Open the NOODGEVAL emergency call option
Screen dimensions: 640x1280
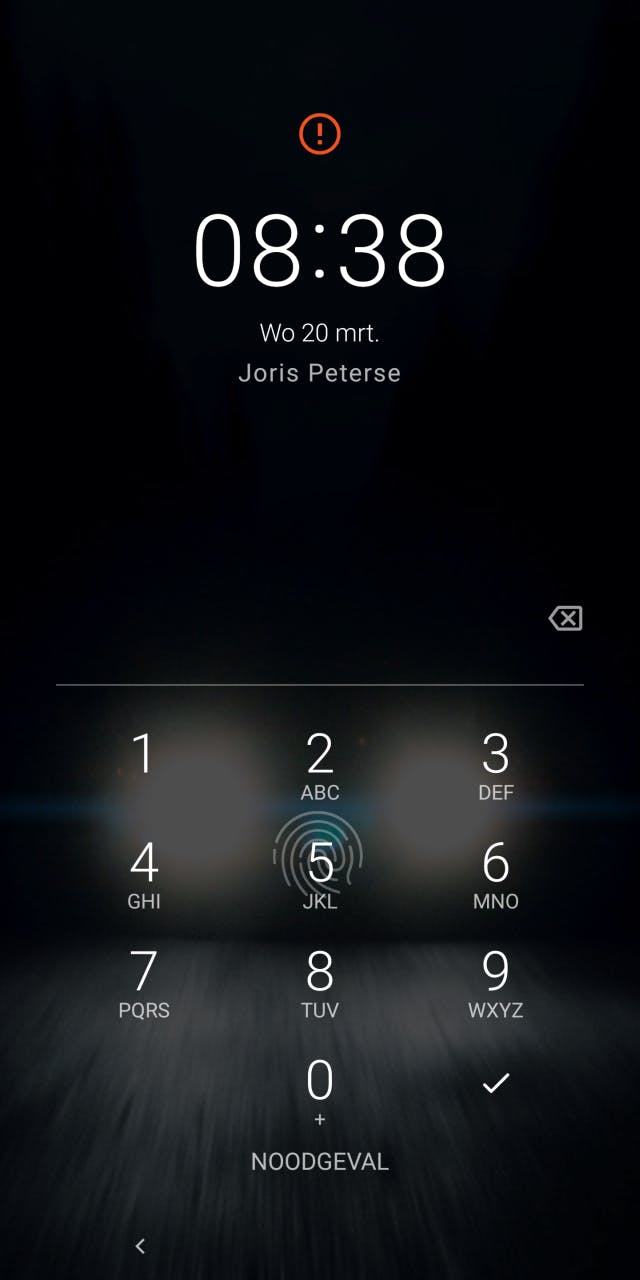coord(320,1162)
